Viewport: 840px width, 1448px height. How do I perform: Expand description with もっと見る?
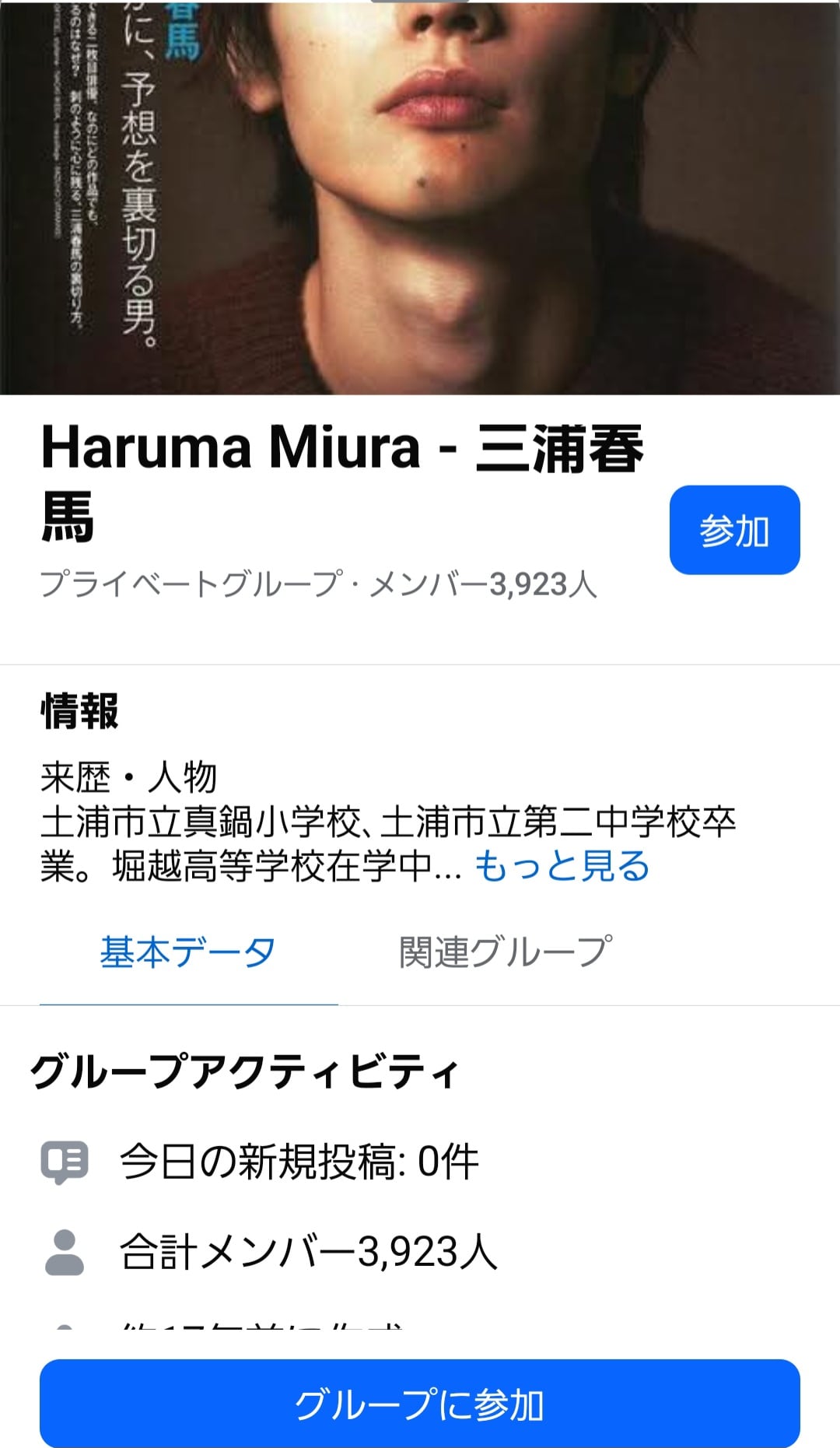562,866
